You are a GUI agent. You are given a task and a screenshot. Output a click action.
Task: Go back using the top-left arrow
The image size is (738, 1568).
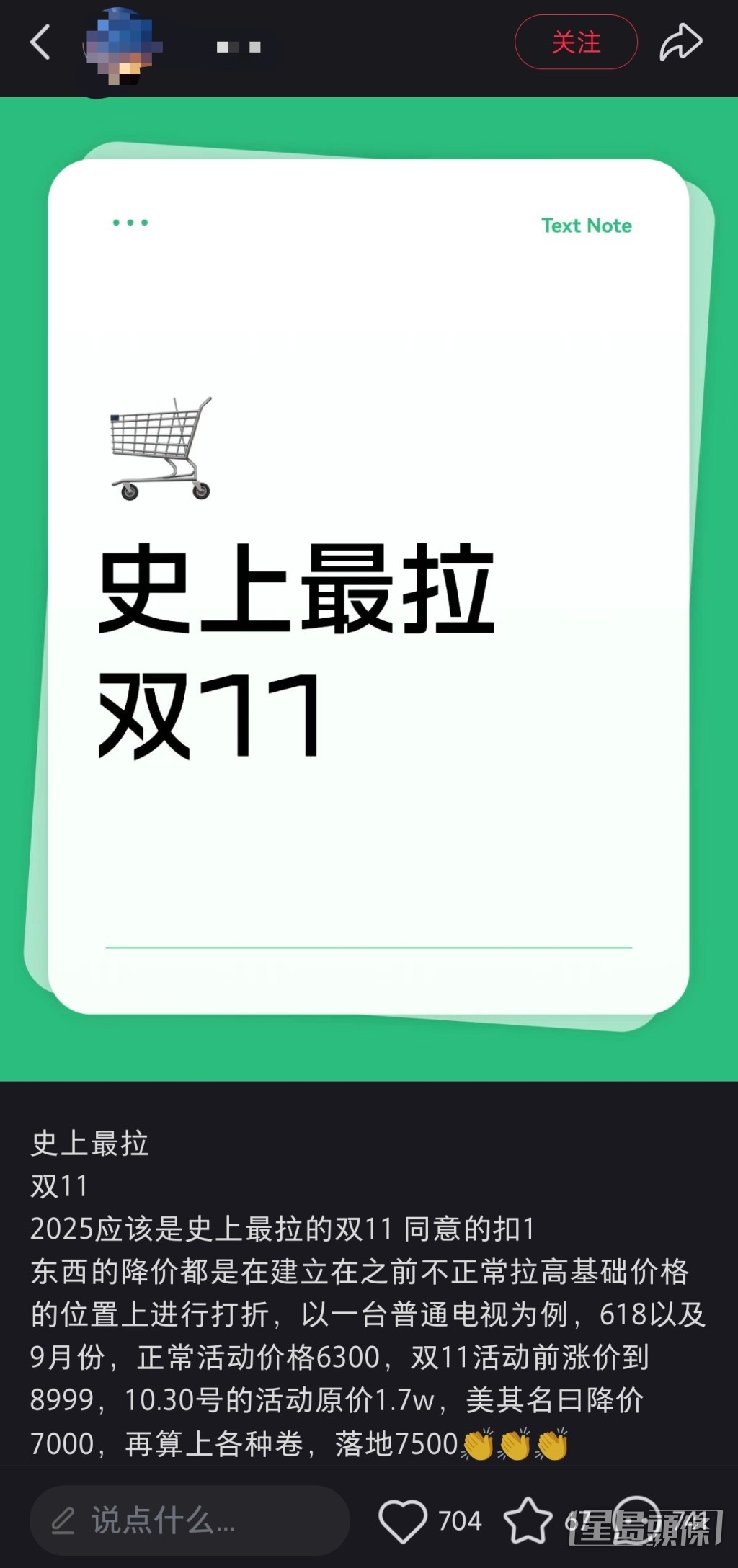click(40, 43)
